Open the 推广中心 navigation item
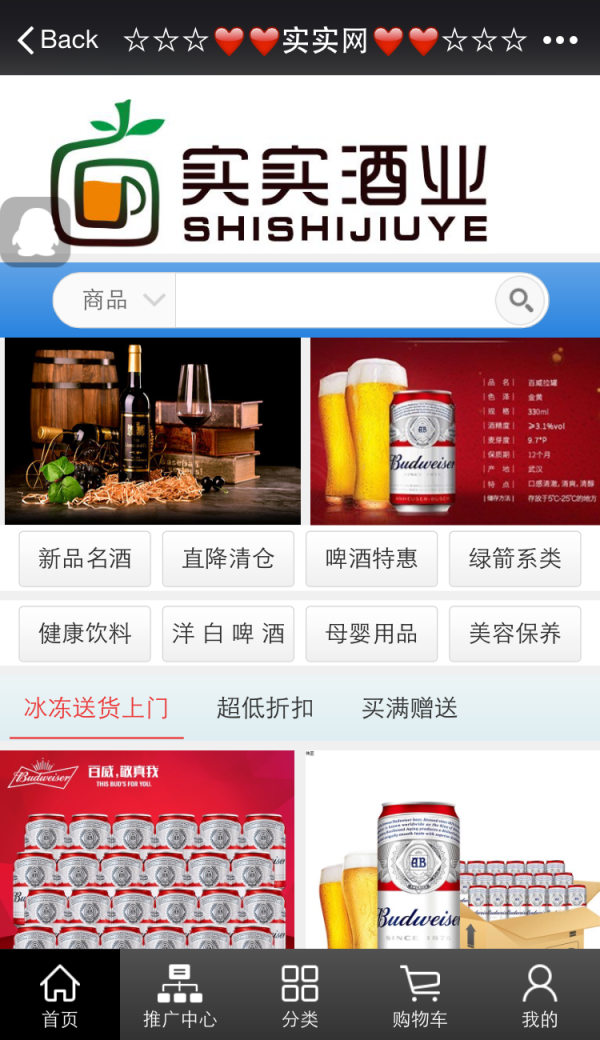This screenshot has height=1040, width=600. [x=180, y=995]
